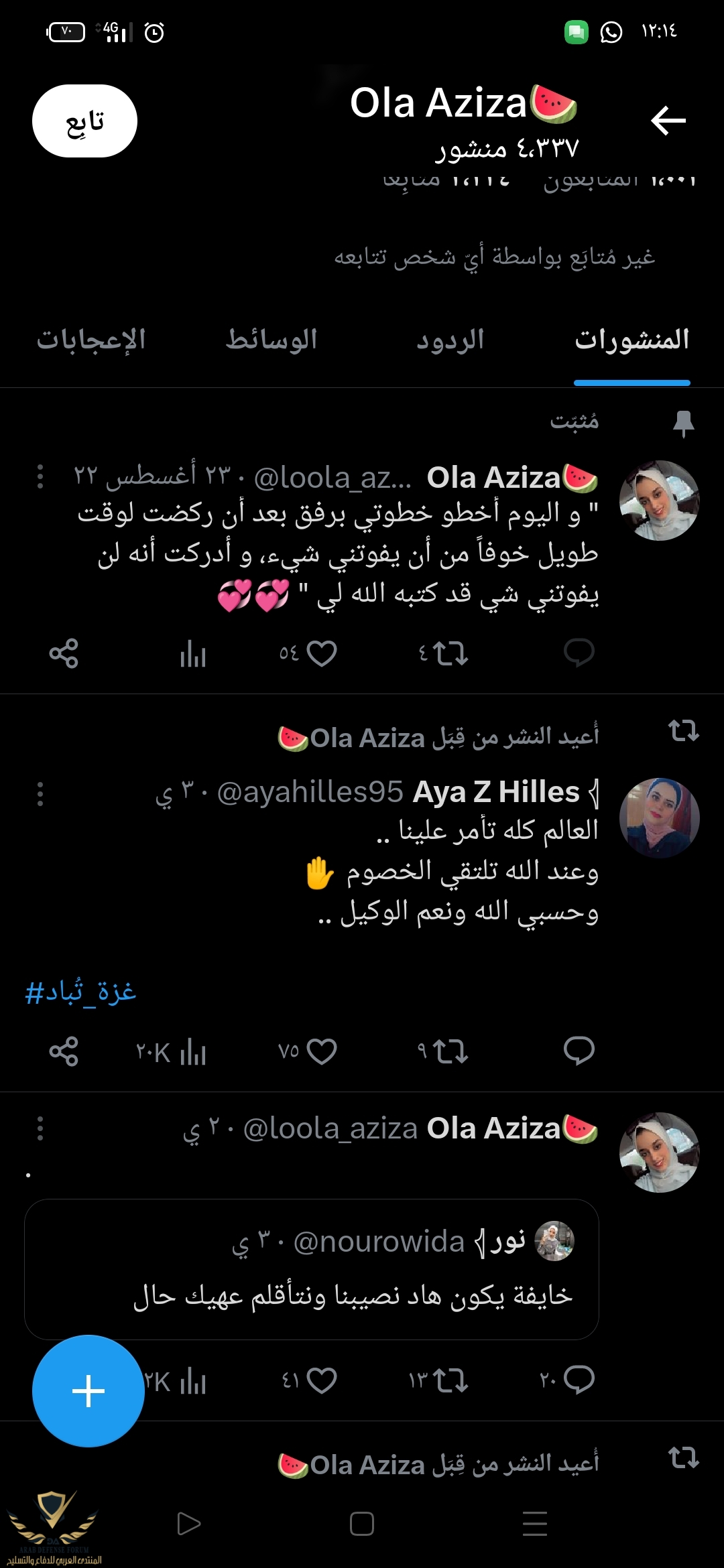
Task: Open overflow menu on the pinned post
Action: 40,476
